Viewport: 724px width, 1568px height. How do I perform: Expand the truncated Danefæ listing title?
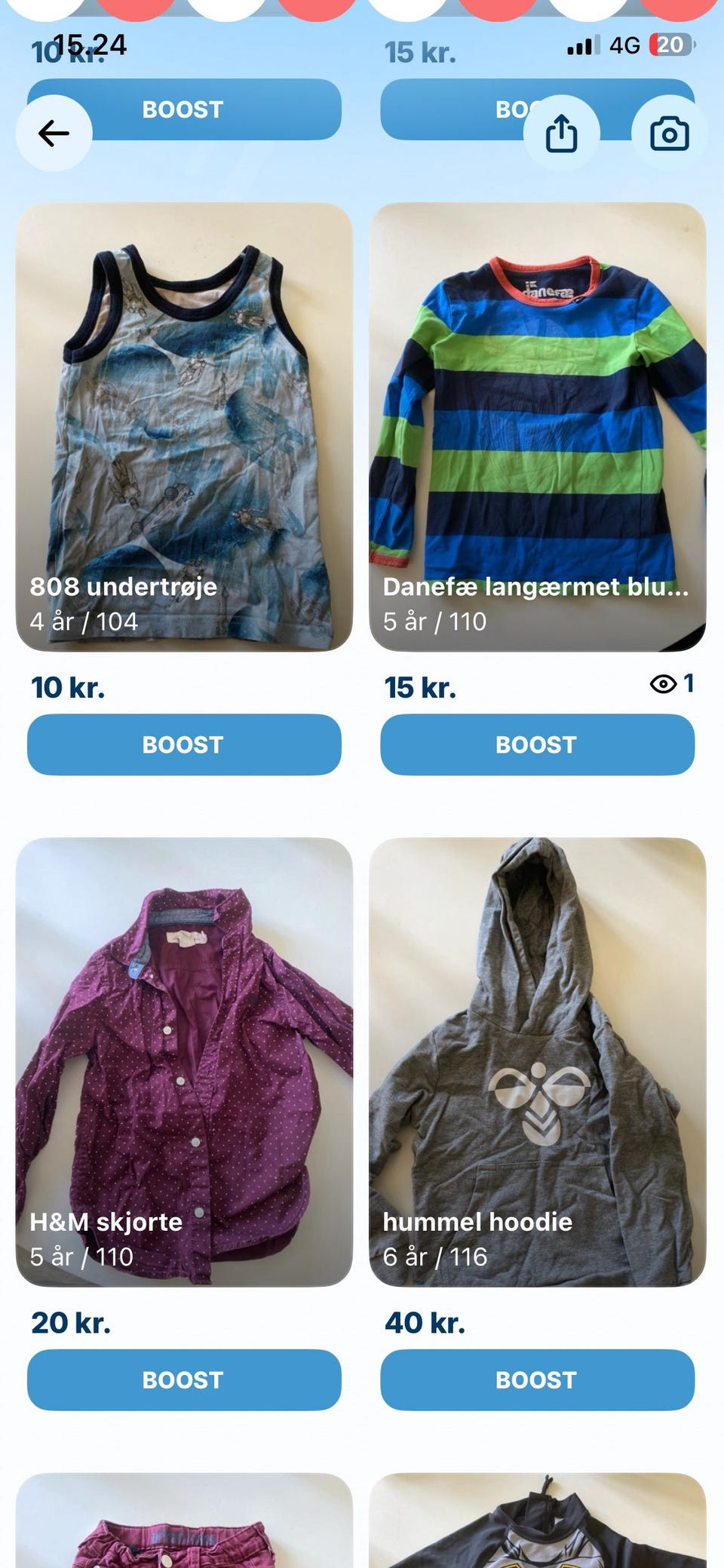[x=538, y=588]
